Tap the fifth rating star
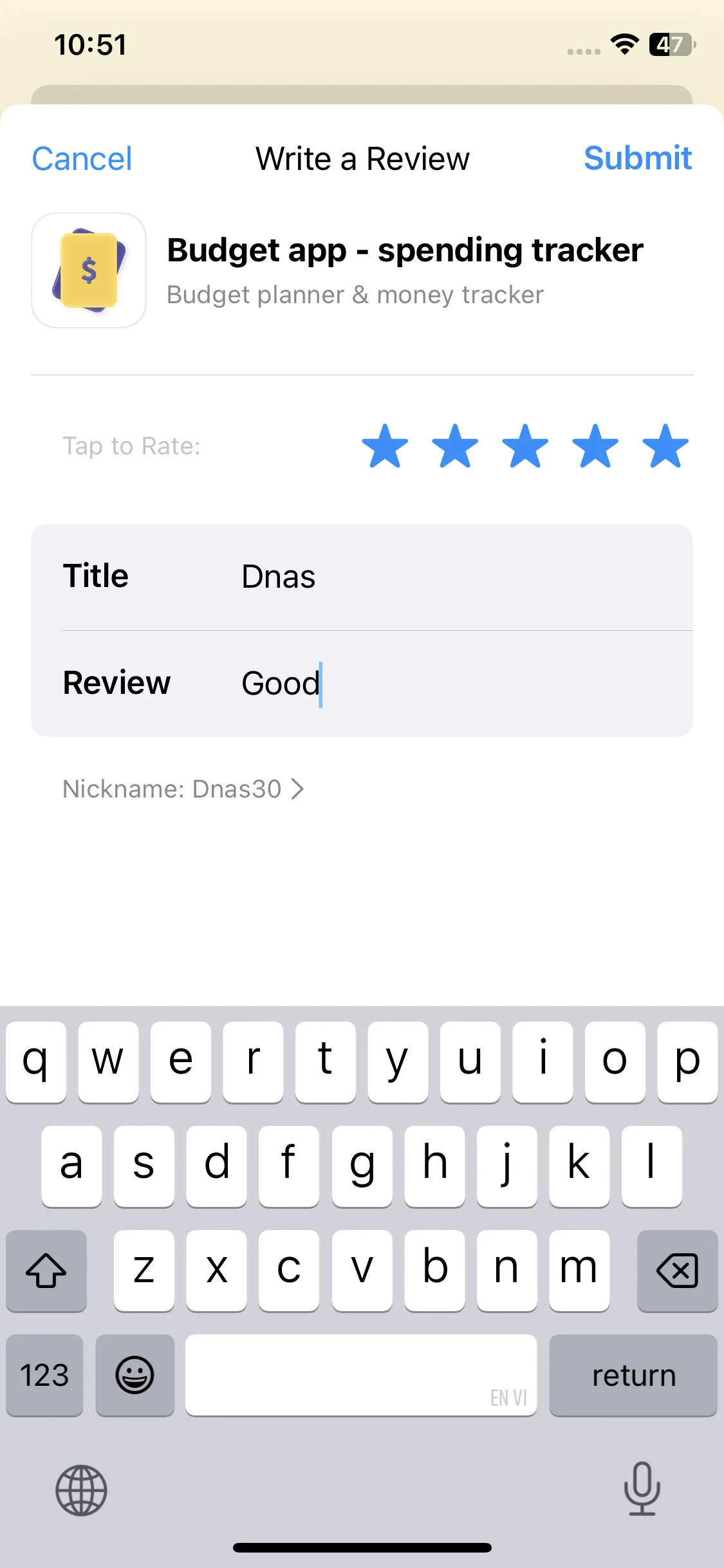The width and height of the screenshot is (724, 1568). point(665,445)
